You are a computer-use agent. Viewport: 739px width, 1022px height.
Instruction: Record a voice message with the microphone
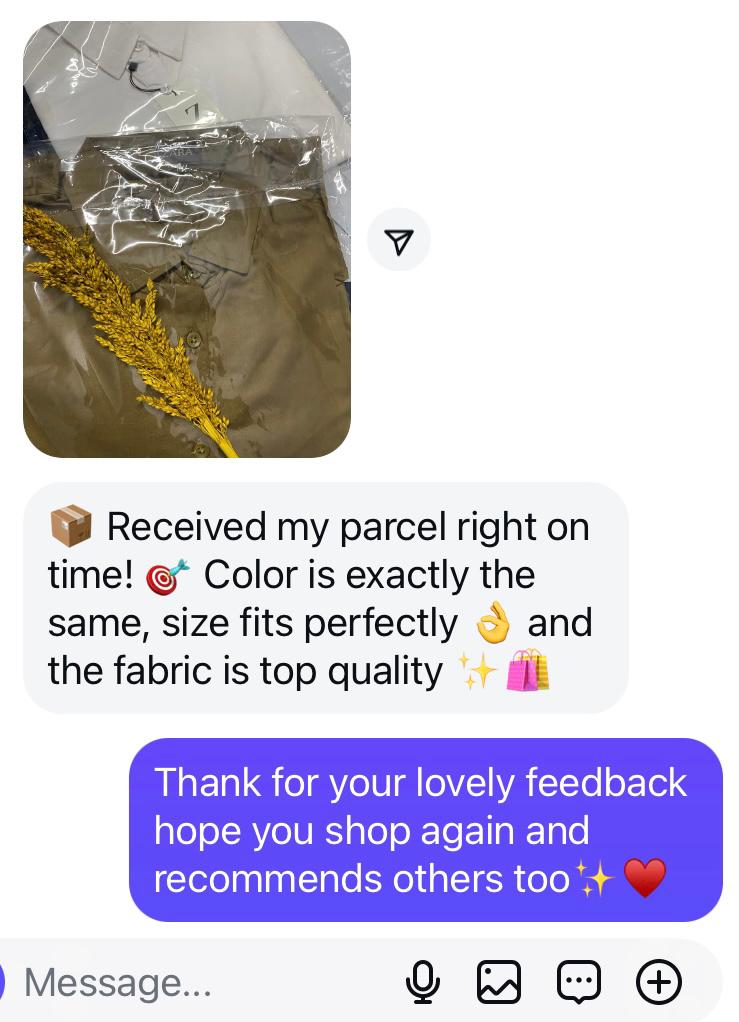[x=423, y=982]
